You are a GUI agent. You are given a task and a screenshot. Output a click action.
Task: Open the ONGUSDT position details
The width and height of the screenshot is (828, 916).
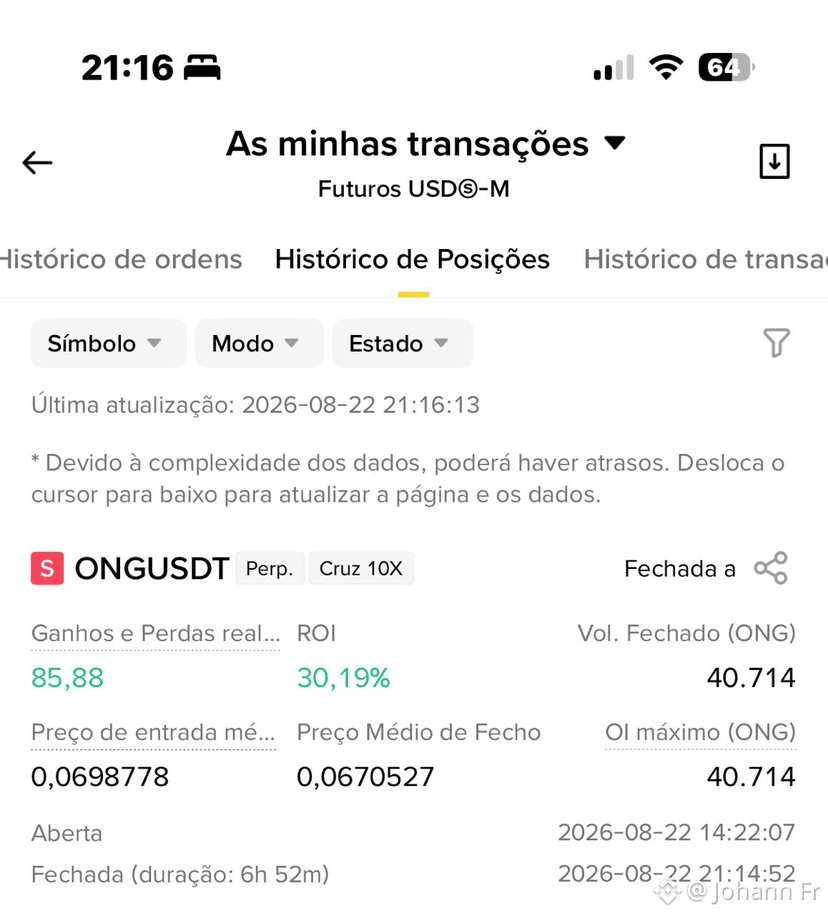point(152,568)
